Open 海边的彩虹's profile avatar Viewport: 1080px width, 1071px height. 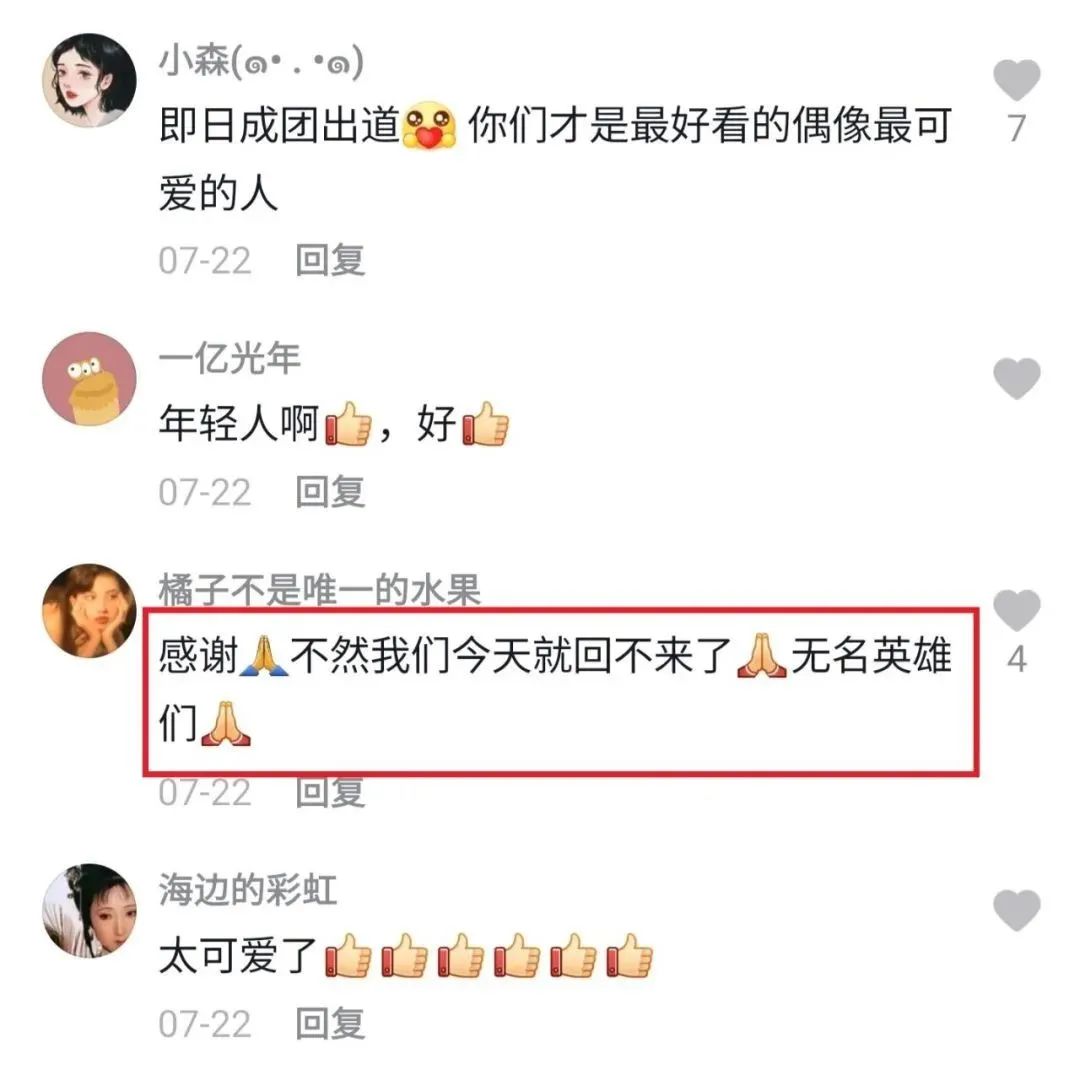coord(89,911)
